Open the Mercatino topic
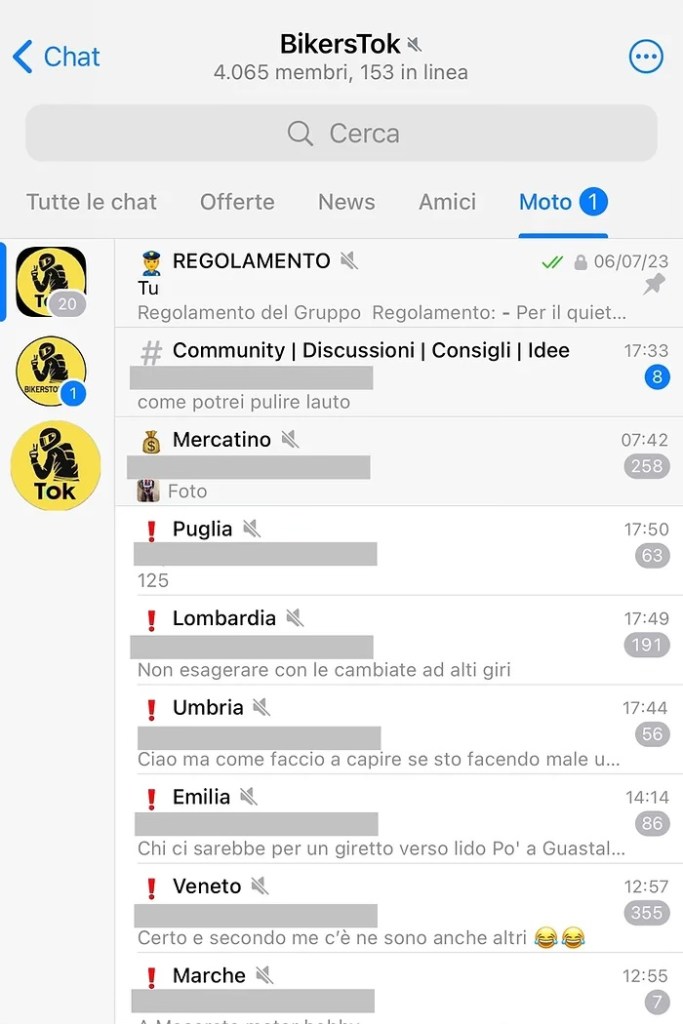Image resolution: width=683 pixels, height=1024 pixels. [x=398, y=462]
